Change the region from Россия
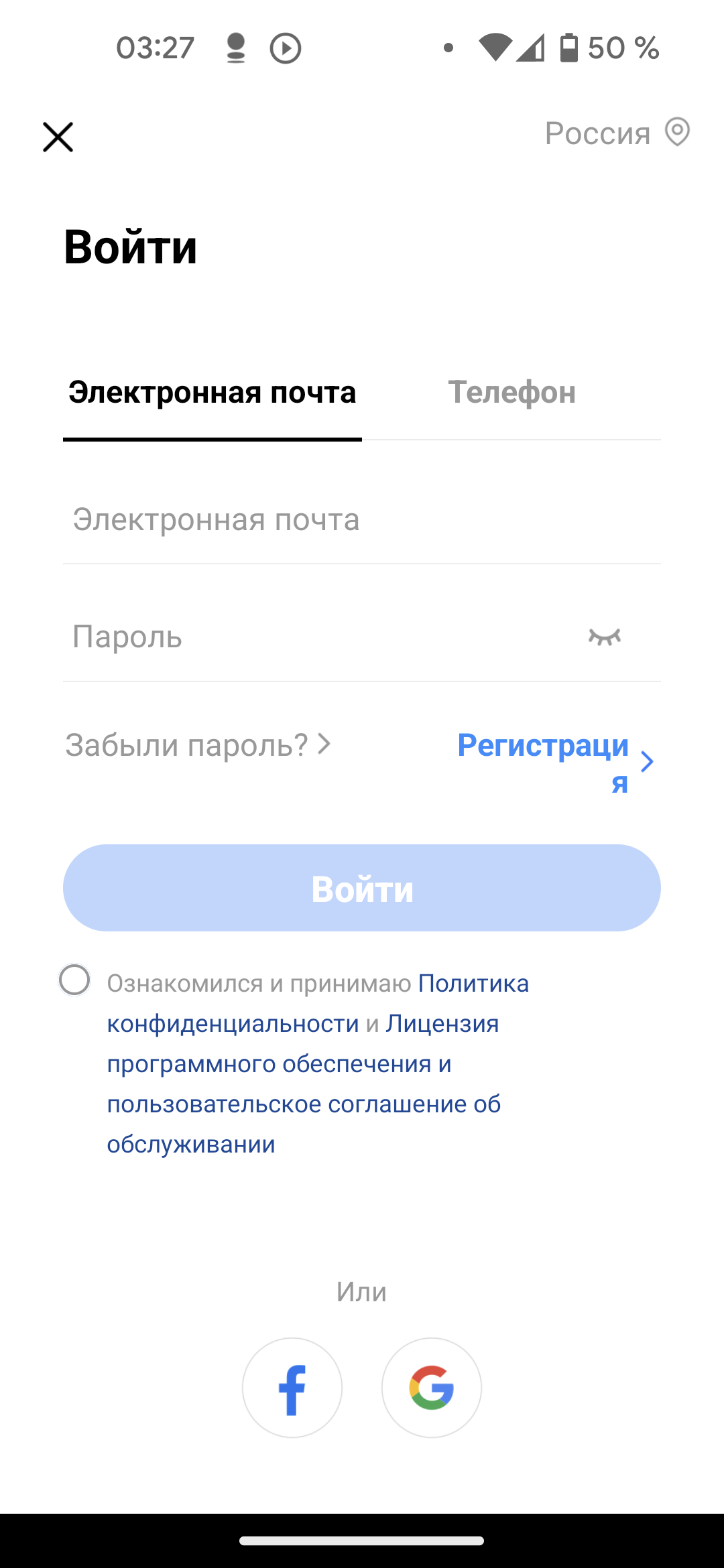 click(x=617, y=133)
